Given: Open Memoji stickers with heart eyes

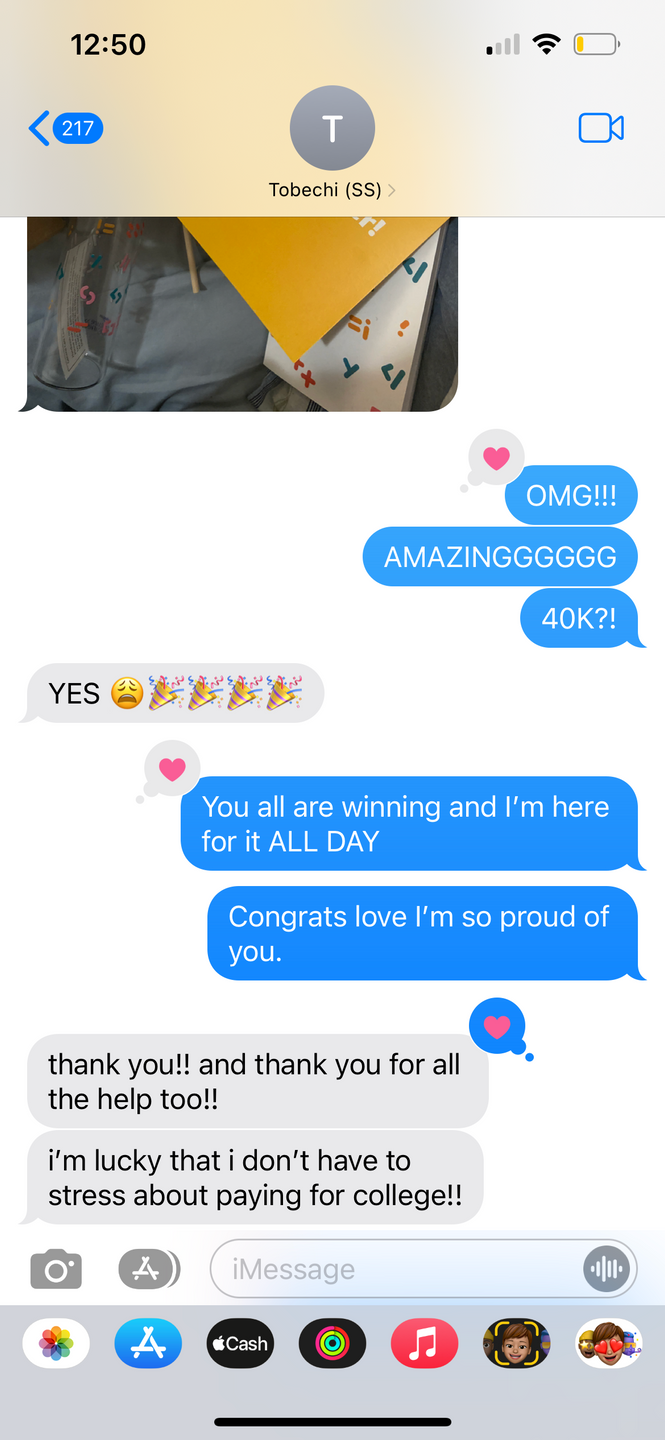Looking at the screenshot, I should (x=608, y=1343).
